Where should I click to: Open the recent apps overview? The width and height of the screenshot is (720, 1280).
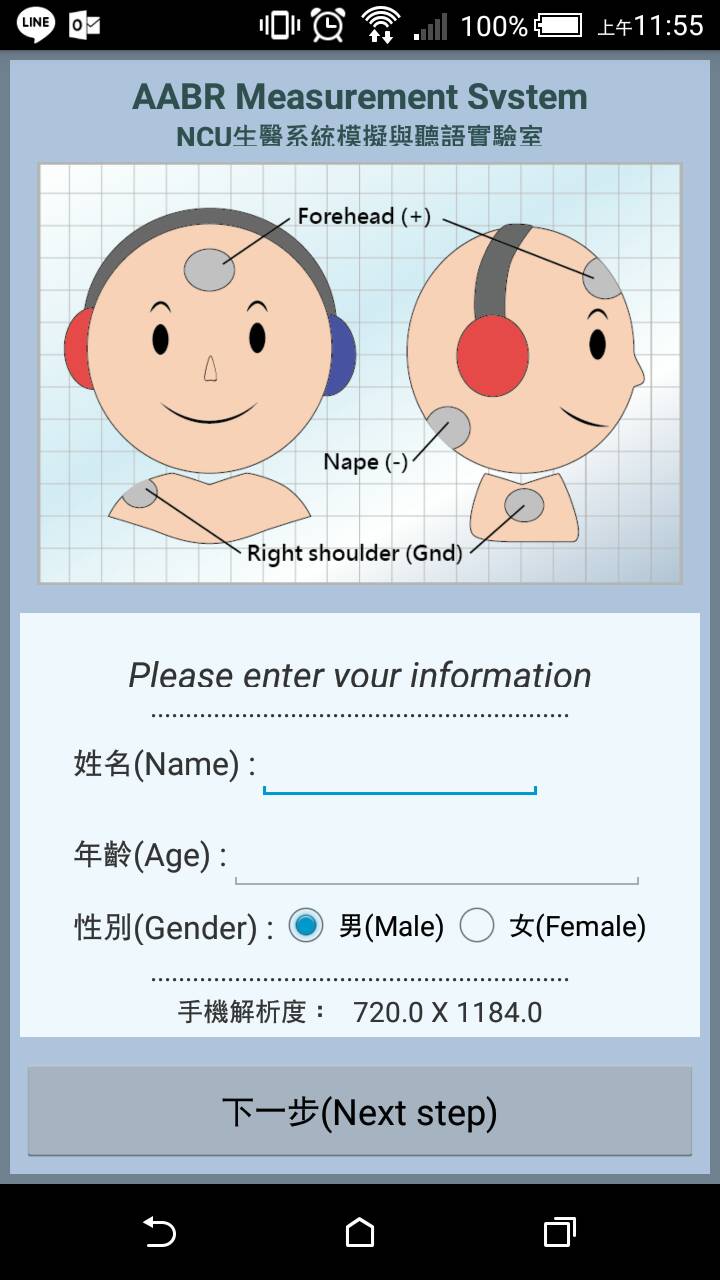(x=560, y=1232)
